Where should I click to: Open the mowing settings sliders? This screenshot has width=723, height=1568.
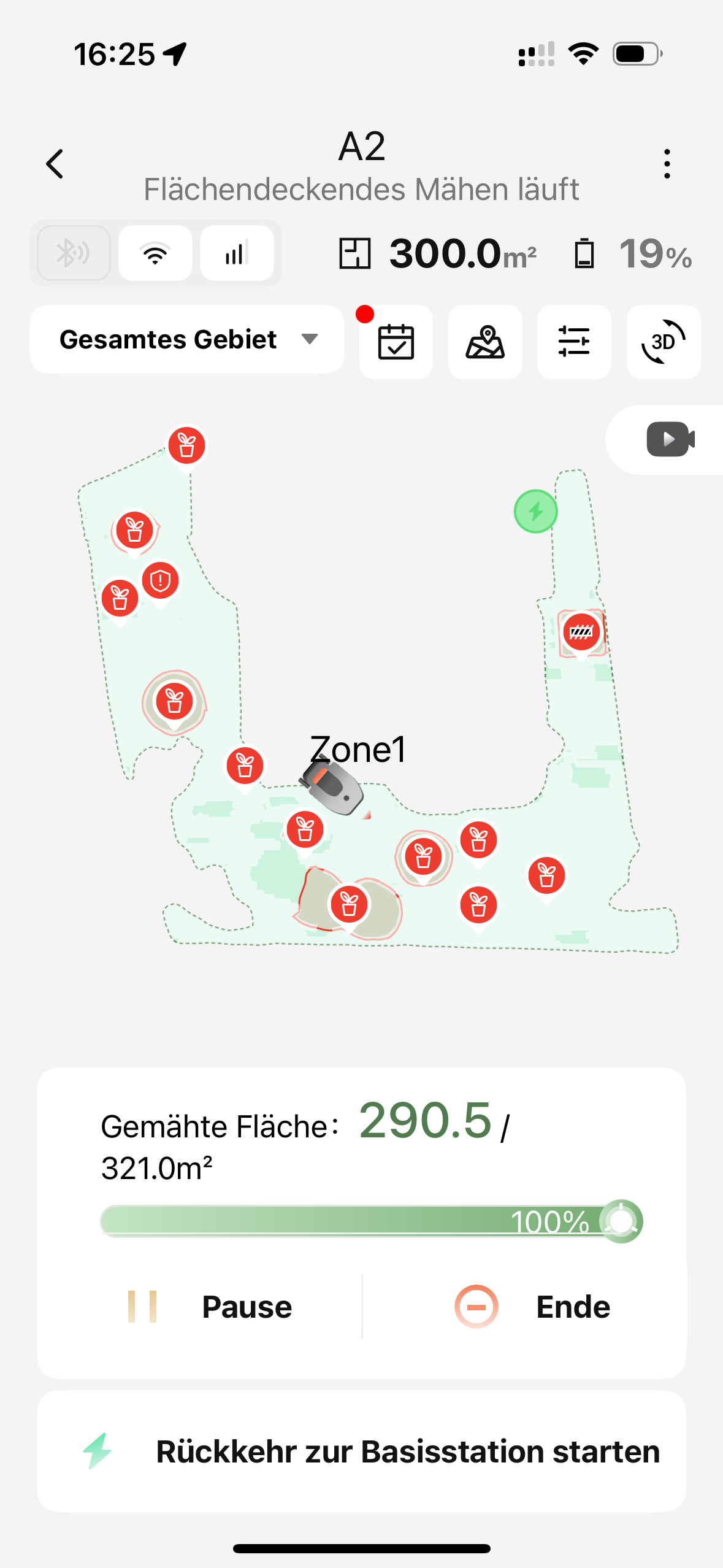coord(574,342)
